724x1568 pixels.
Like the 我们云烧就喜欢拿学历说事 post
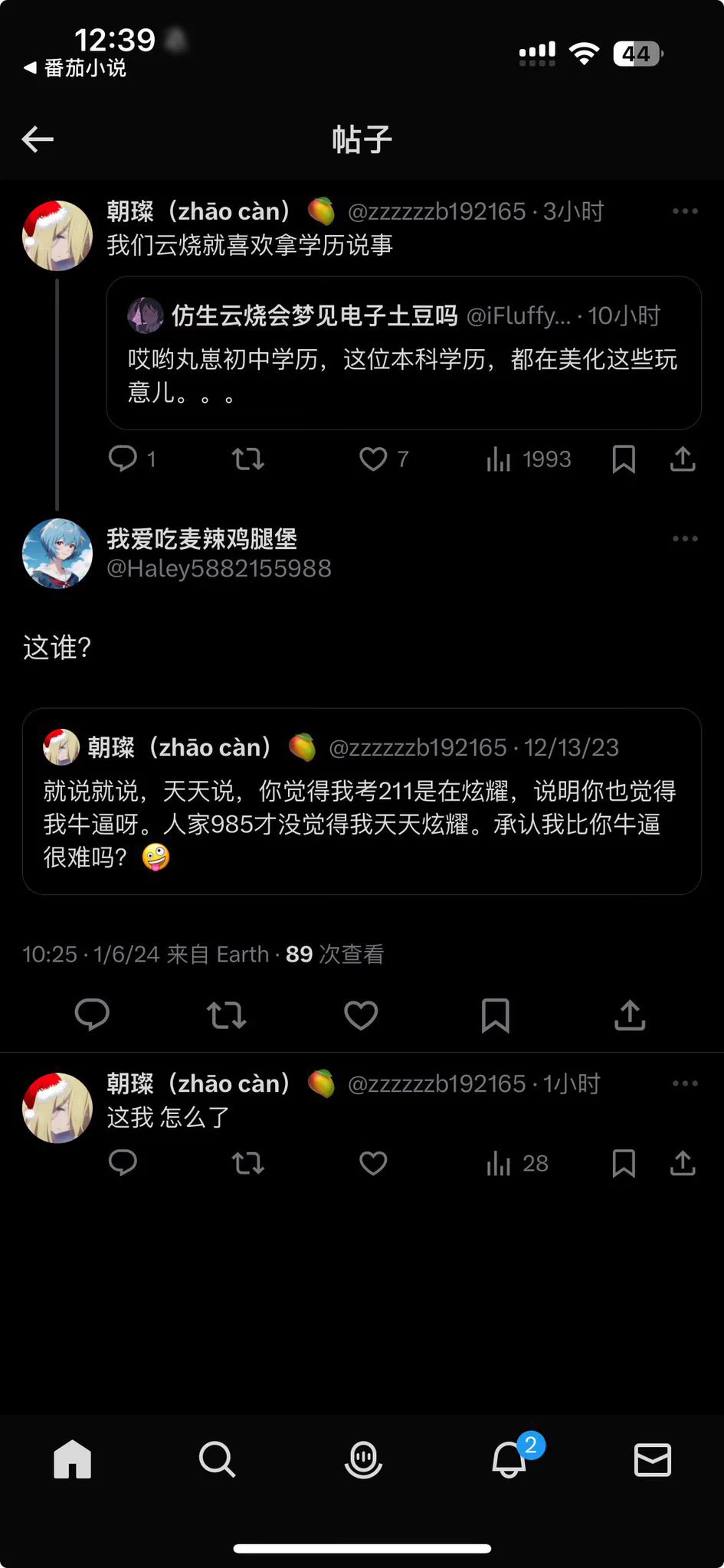[373, 459]
